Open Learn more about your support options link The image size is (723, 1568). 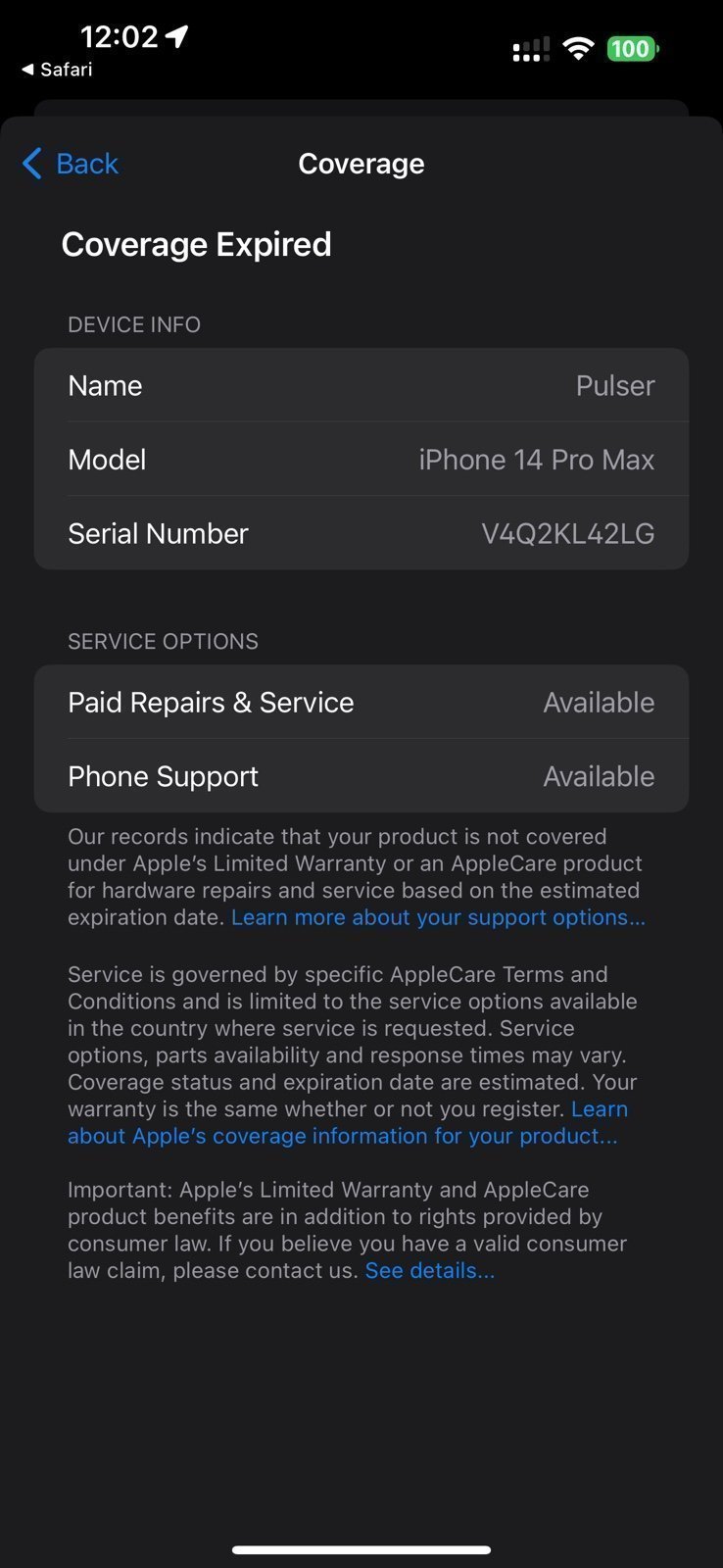[438, 917]
